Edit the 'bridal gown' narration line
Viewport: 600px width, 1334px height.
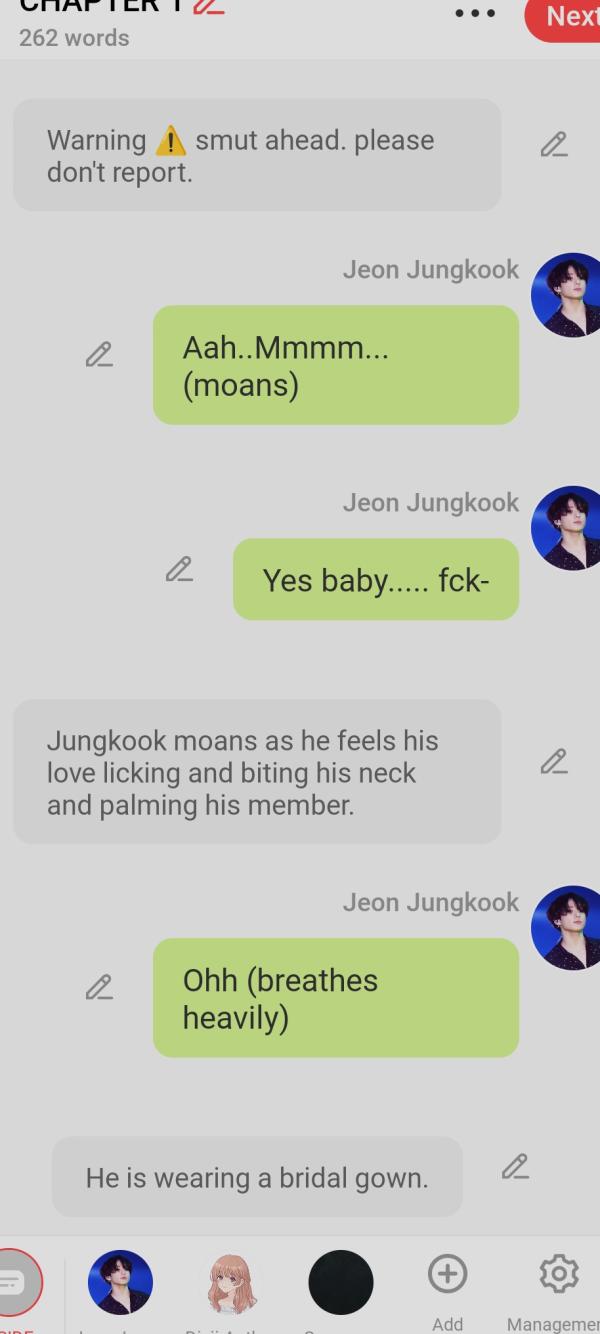click(x=515, y=1166)
